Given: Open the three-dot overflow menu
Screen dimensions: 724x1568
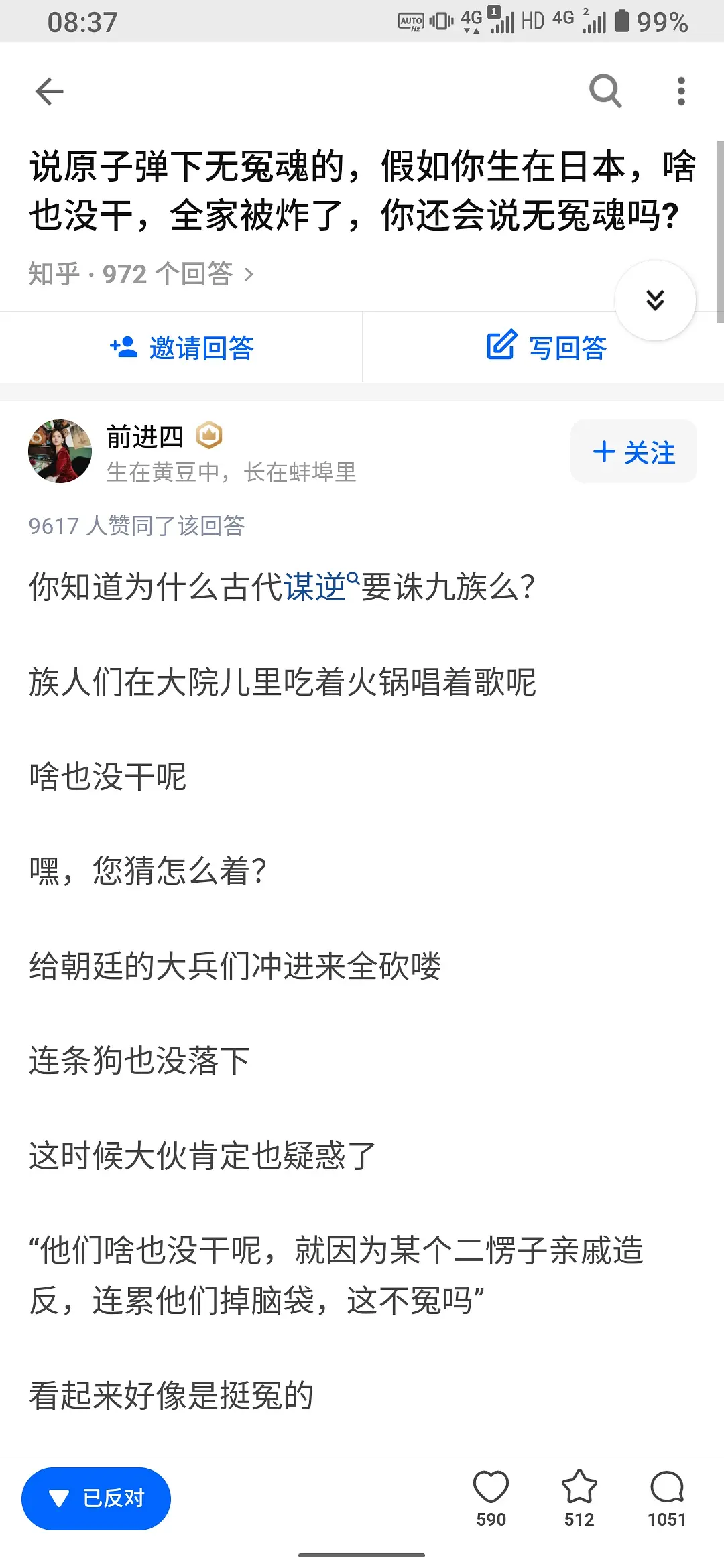Looking at the screenshot, I should point(681,91).
